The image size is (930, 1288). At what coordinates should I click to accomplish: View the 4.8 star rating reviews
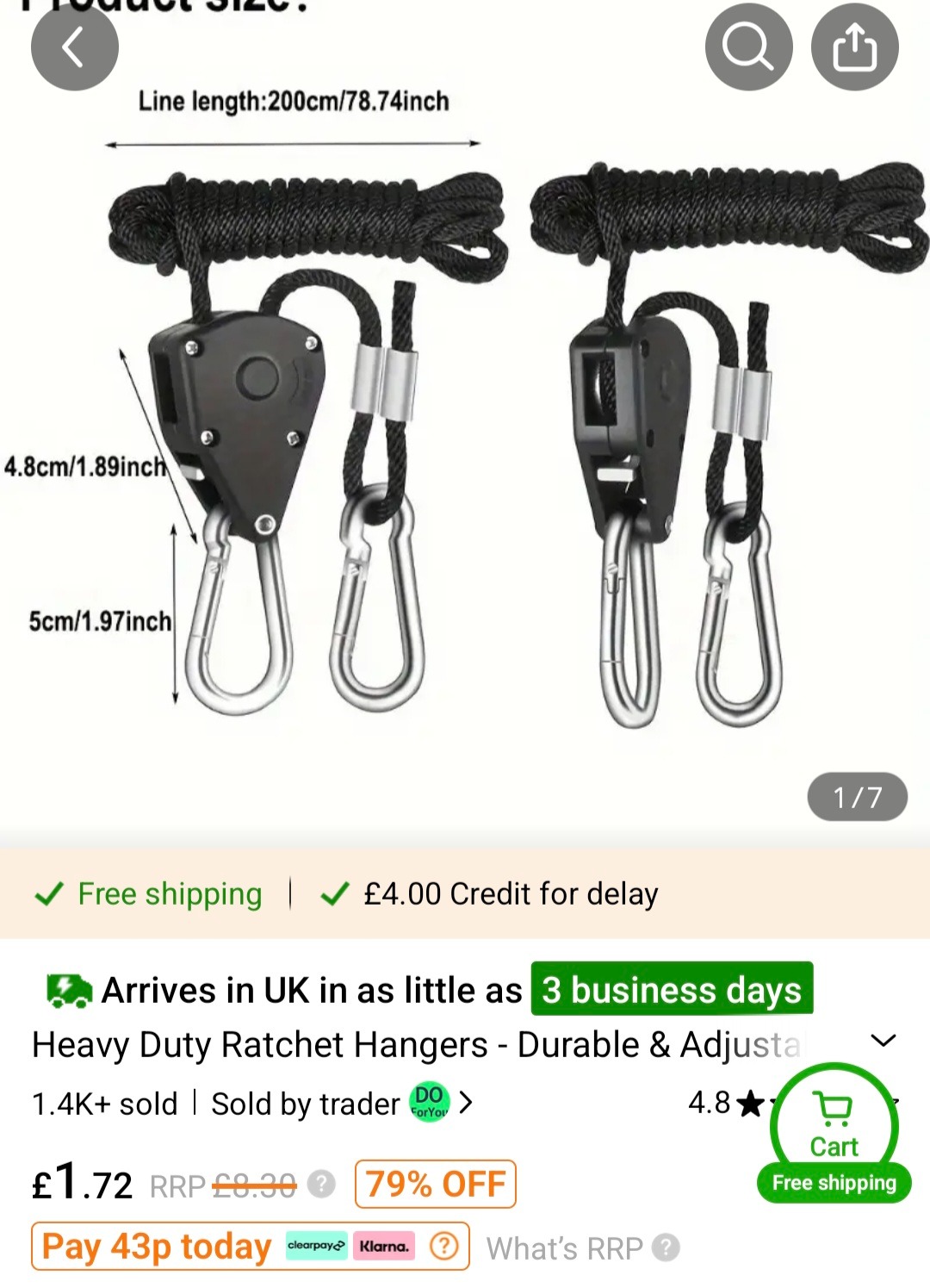726,1103
